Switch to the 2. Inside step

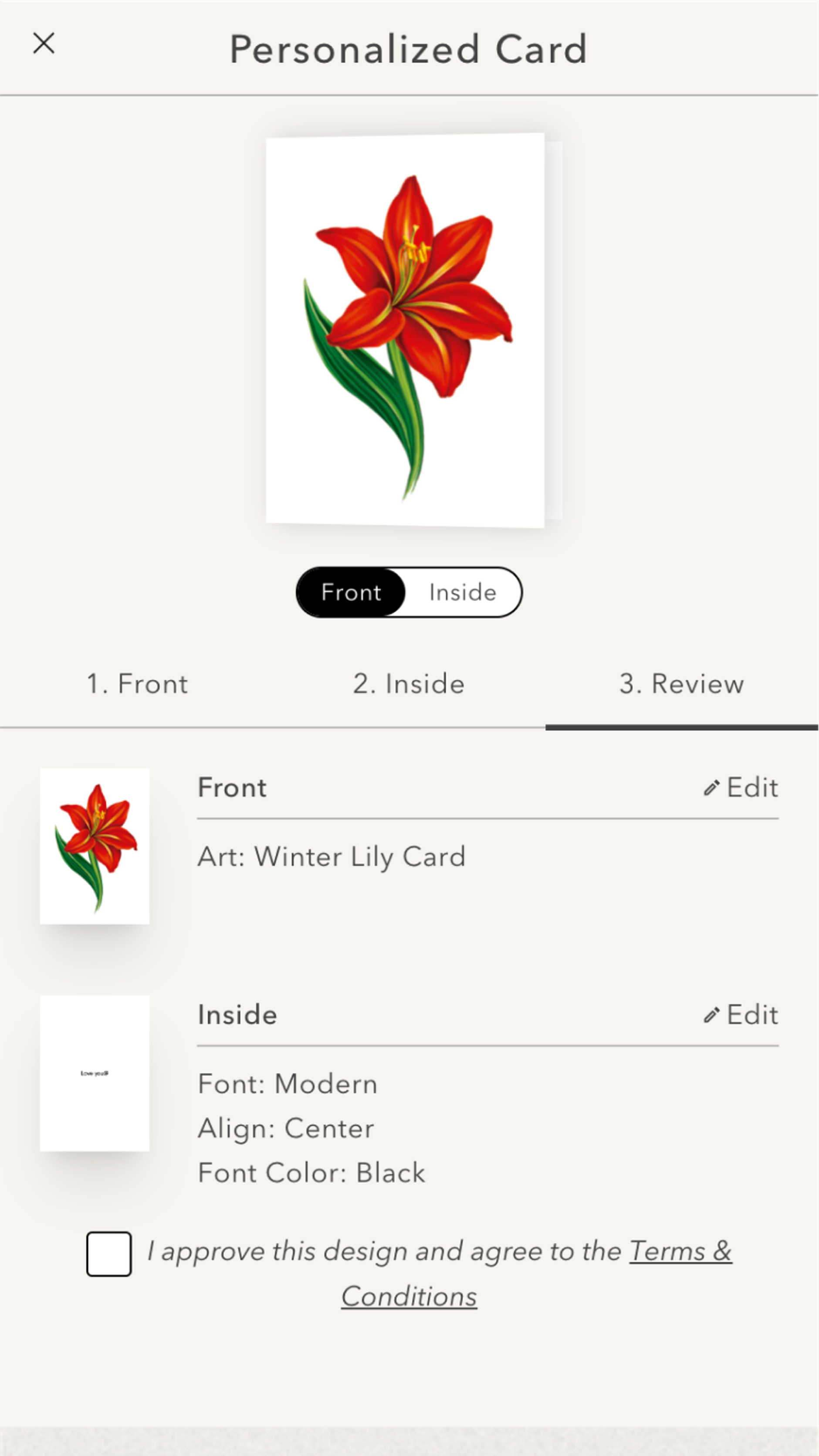click(409, 684)
